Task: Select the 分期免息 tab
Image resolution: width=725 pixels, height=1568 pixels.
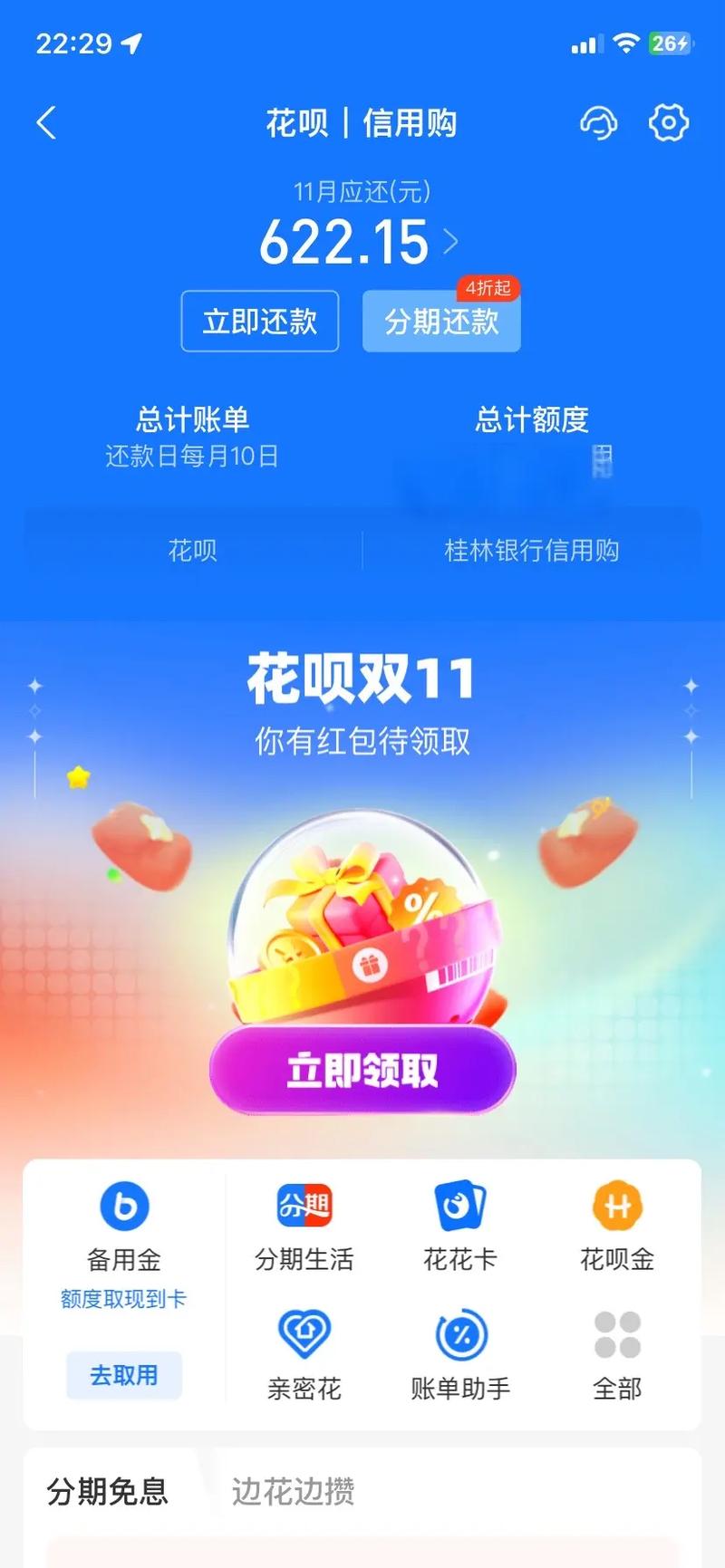Action: [x=108, y=1491]
